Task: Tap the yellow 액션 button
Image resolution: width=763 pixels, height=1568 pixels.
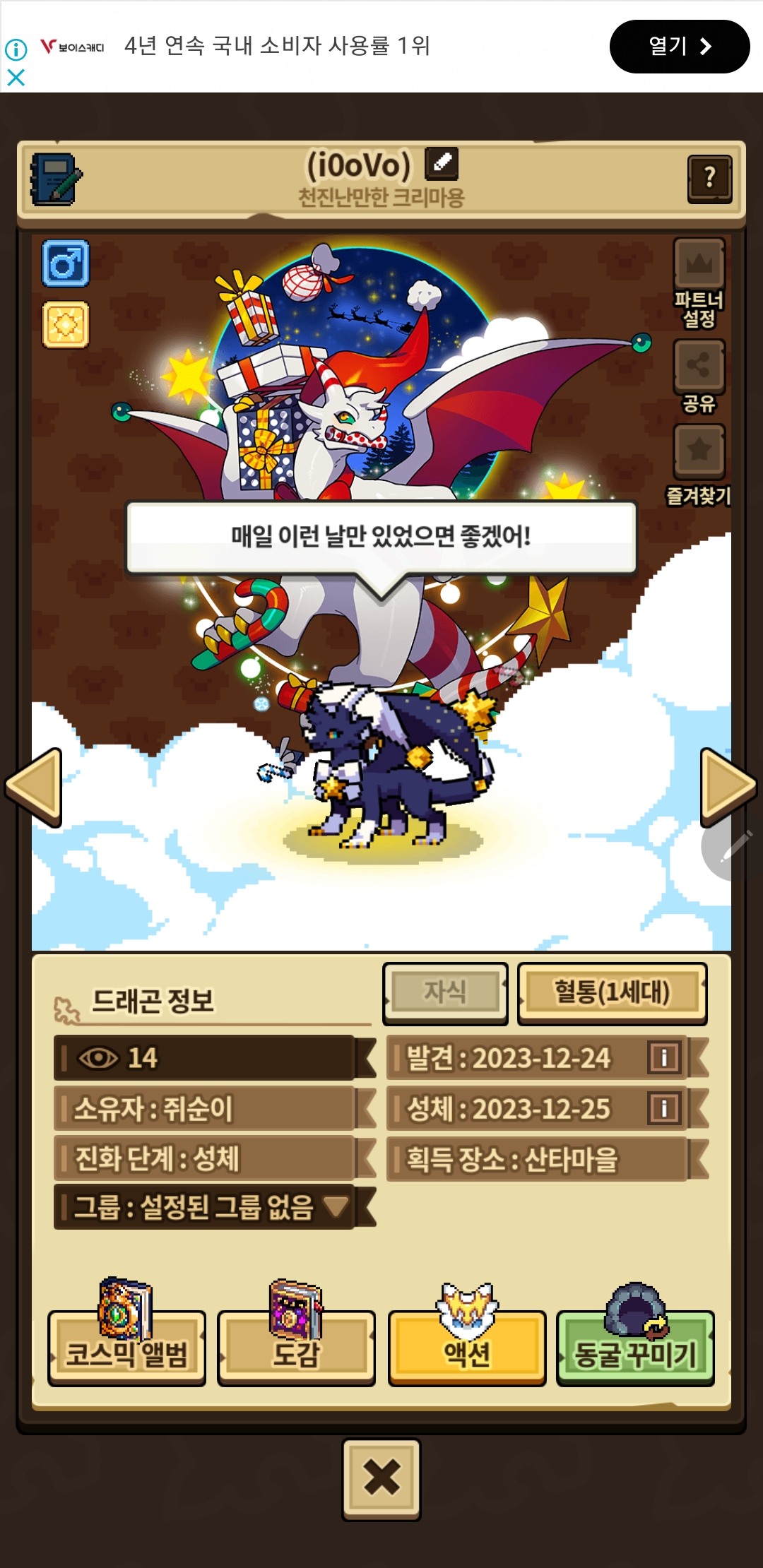Action: (466, 1346)
